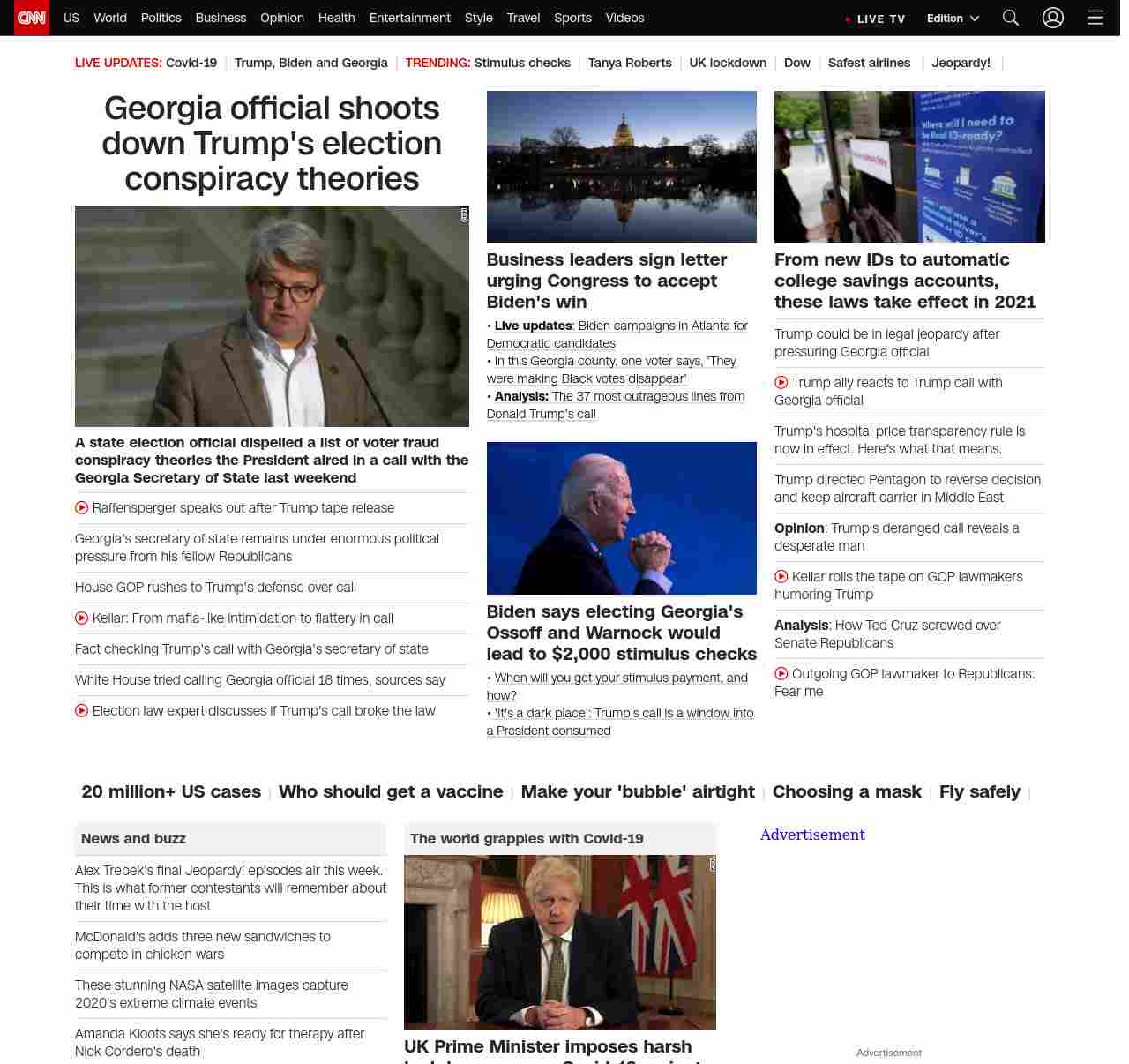The width and height of the screenshot is (1129, 1064).
Task: Open Business leaders sign letter story
Action: tap(607, 281)
